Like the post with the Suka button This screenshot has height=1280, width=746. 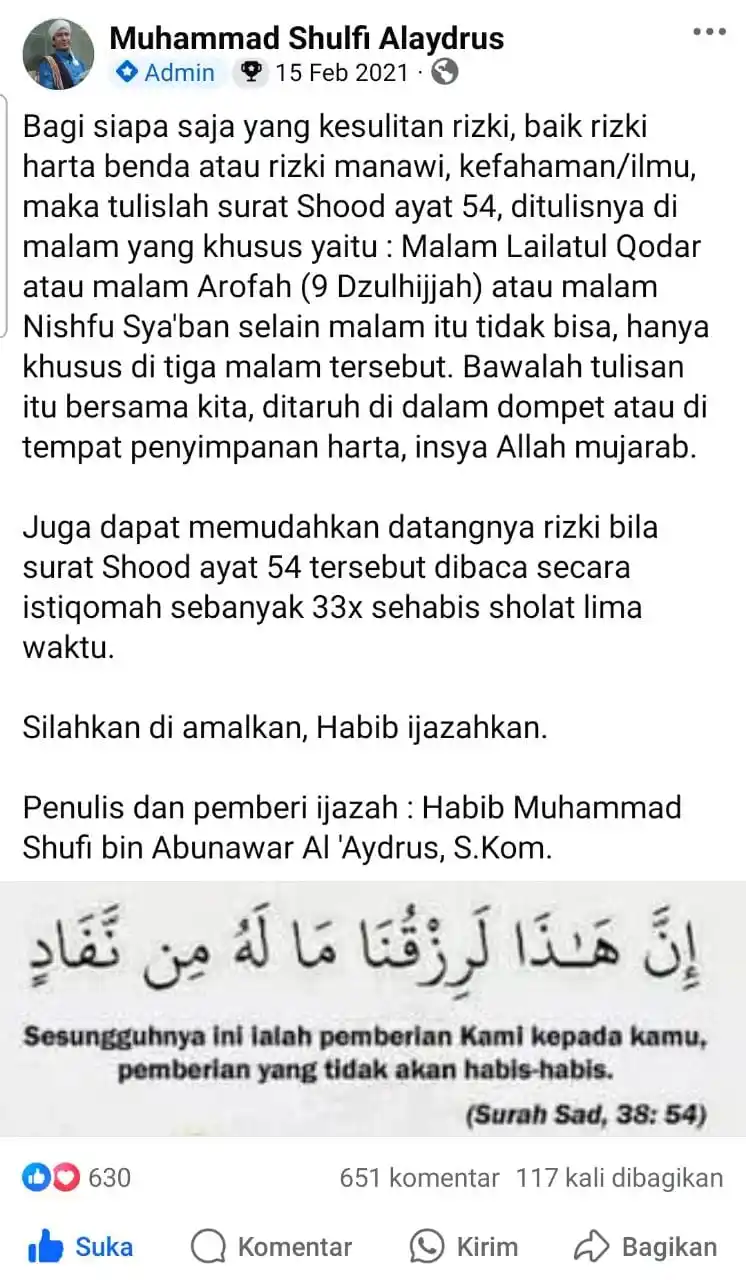82,1247
